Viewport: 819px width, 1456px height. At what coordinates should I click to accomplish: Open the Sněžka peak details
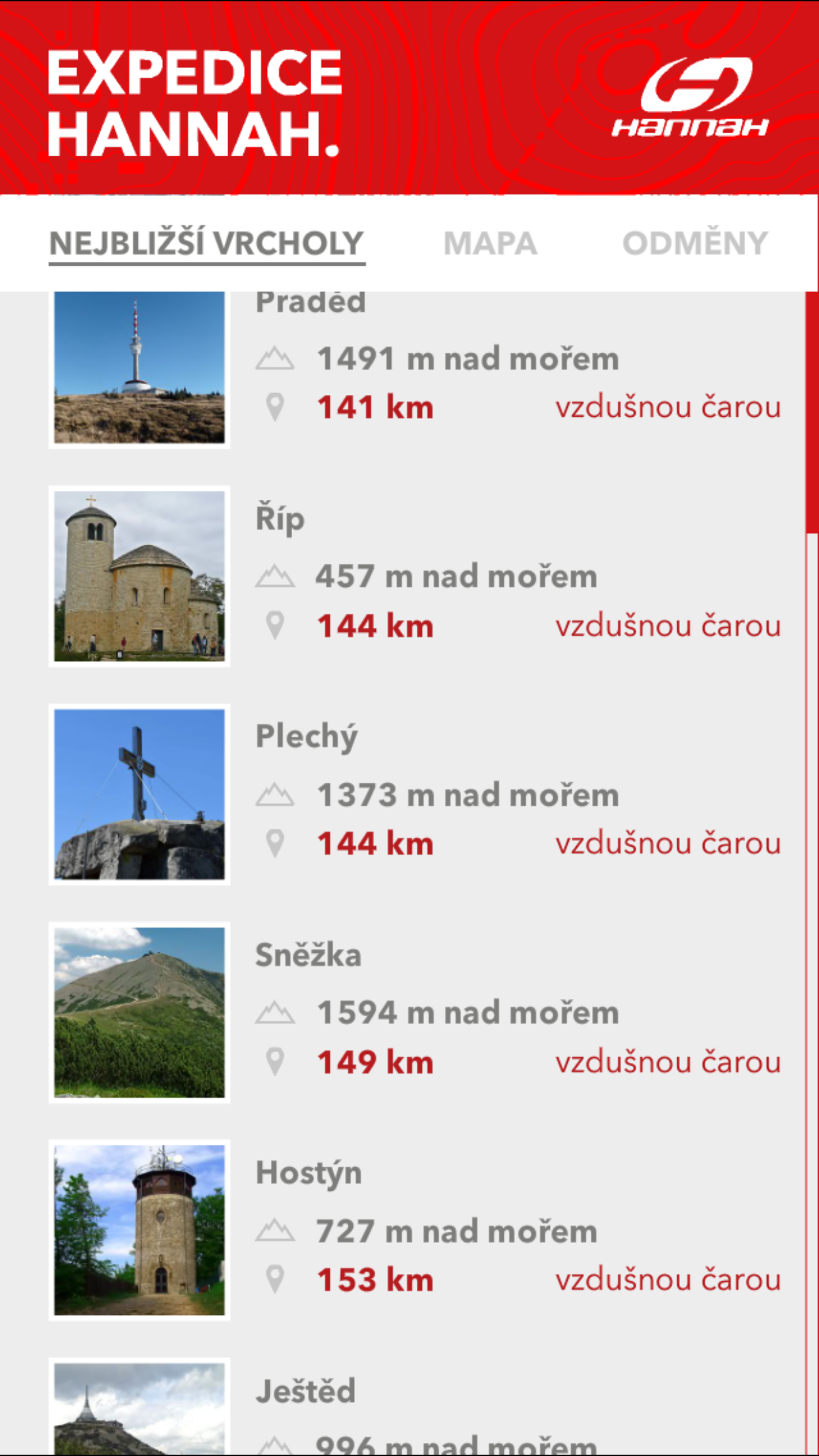(x=415, y=1013)
